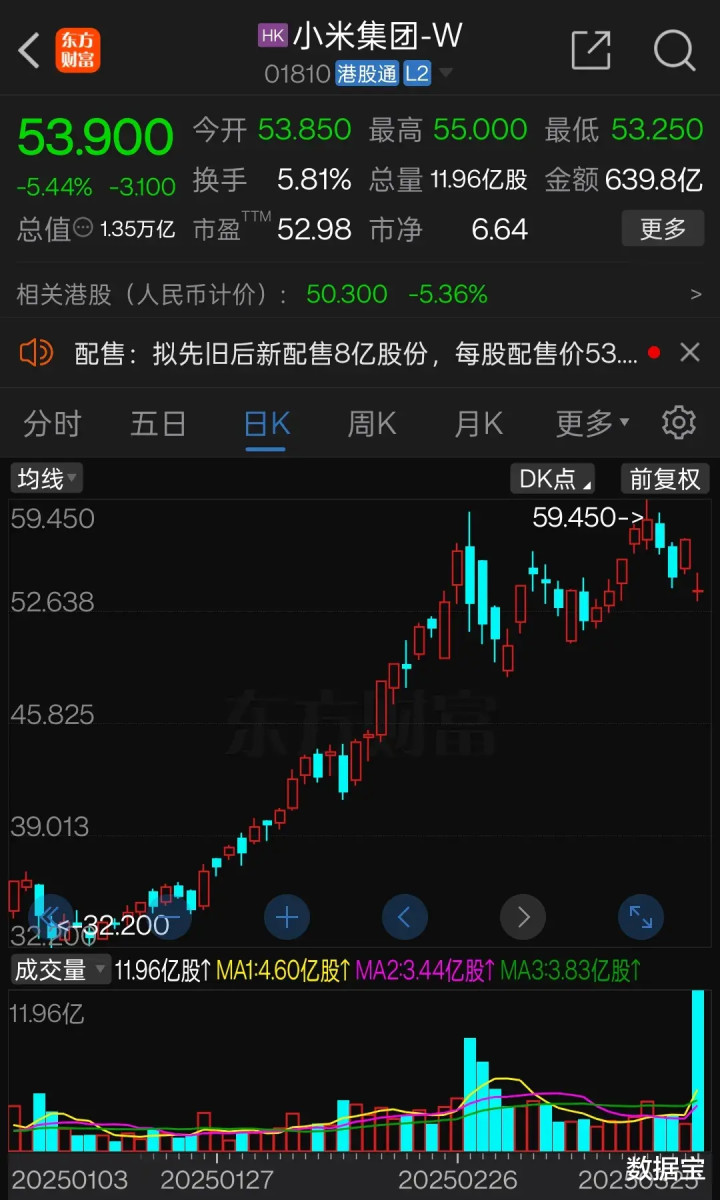Expand the 更多 chart period dropdown
Image resolution: width=720 pixels, height=1200 pixels.
[x=592, y=424]
